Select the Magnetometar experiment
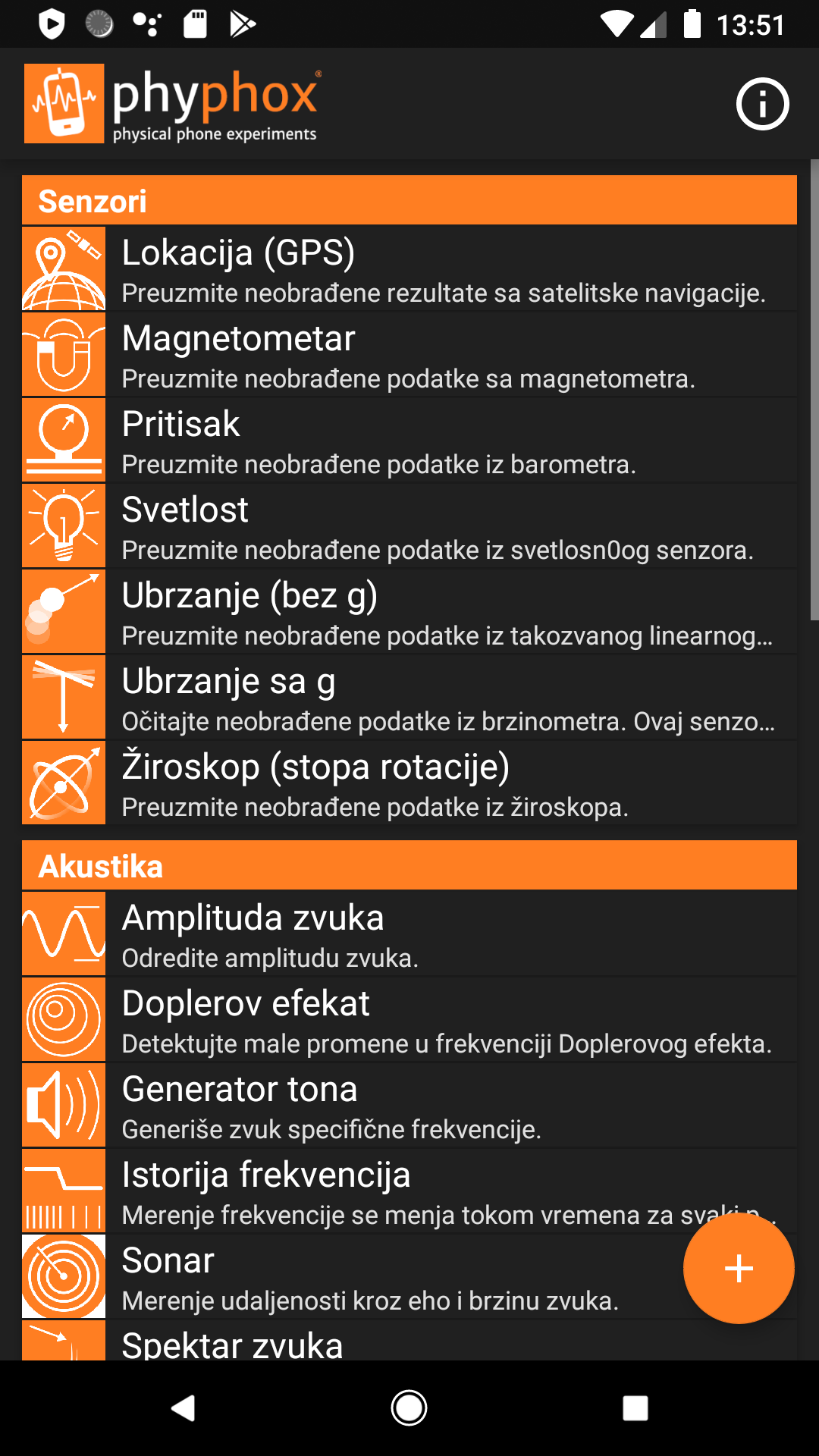 [409, 355]
